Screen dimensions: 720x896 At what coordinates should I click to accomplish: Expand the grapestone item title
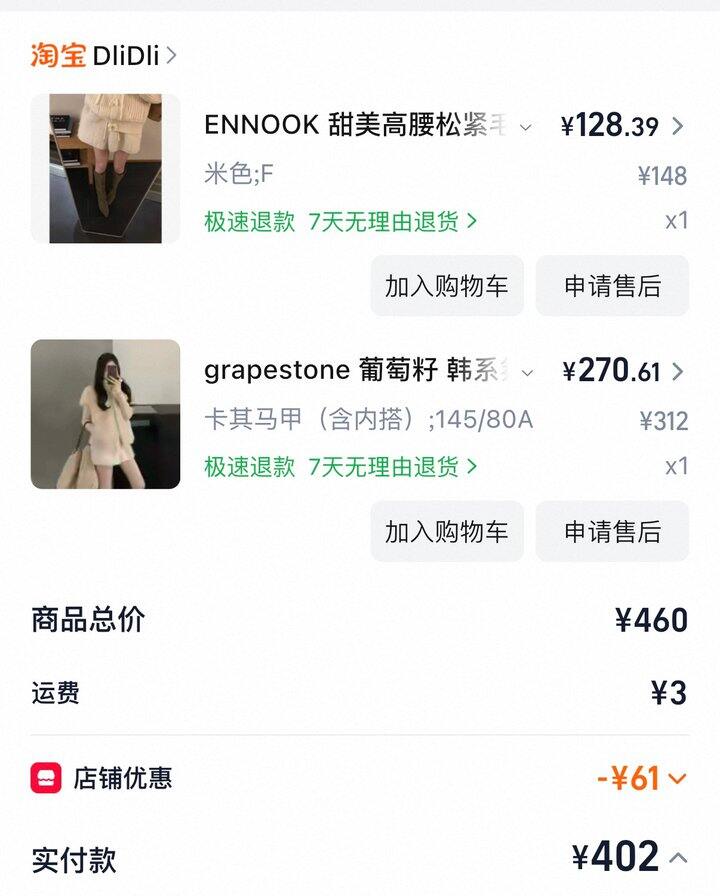[x=528, y=373]
